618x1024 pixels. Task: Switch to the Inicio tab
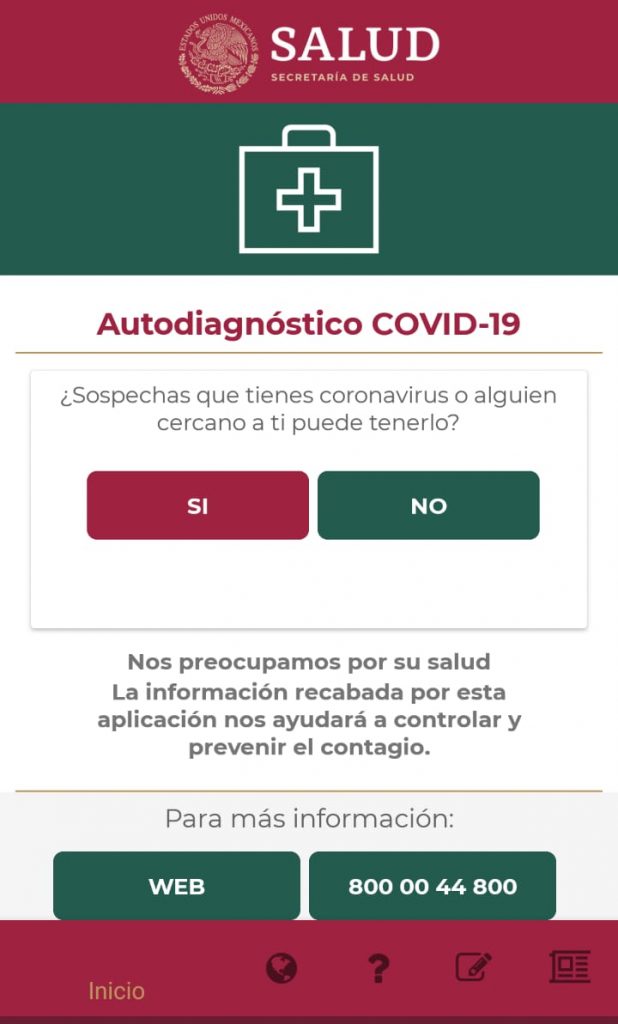click(116, 990)
